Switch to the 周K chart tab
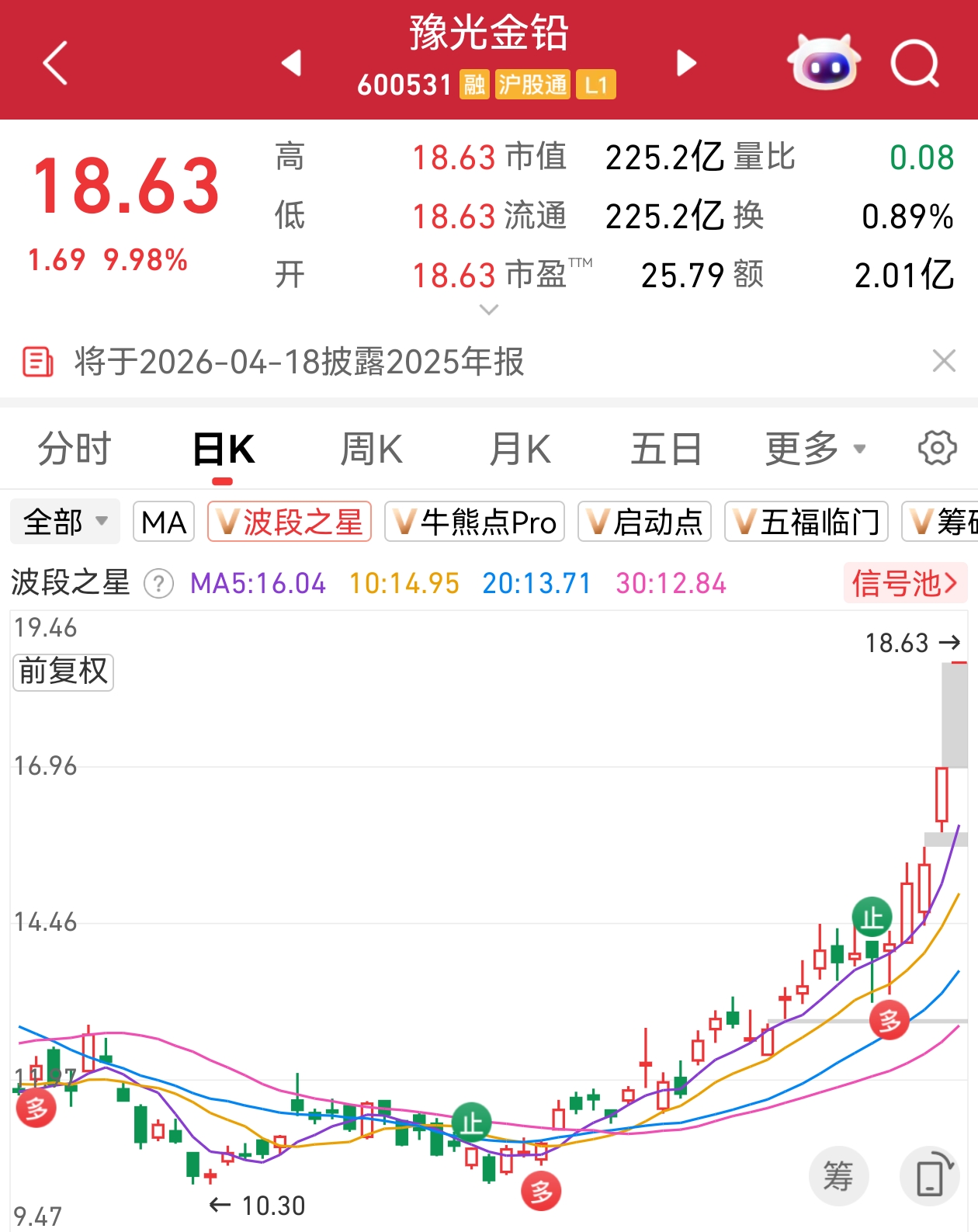 [x=371, y=449]
